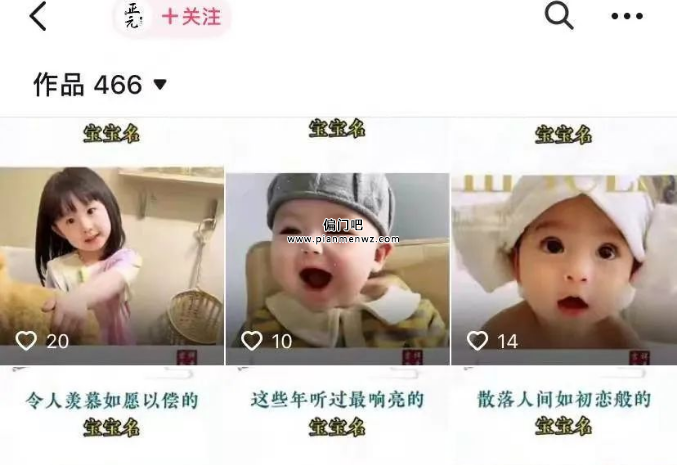687x465 pixels.
Task: Expand the 作品 466 sort dropdown
Action: (x=160, y=85)
